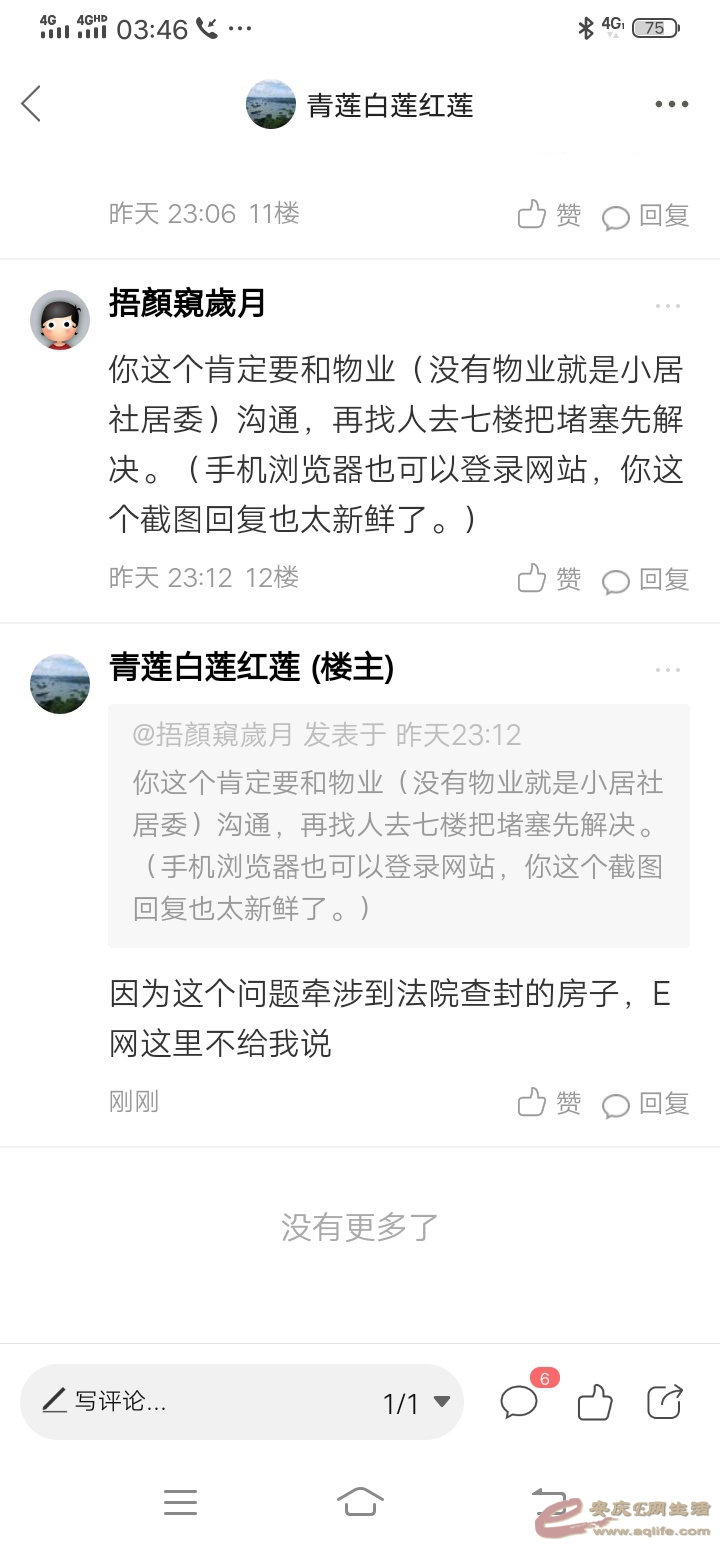
Task: Like this post from the bottom bar
Action: (594, 1402)
